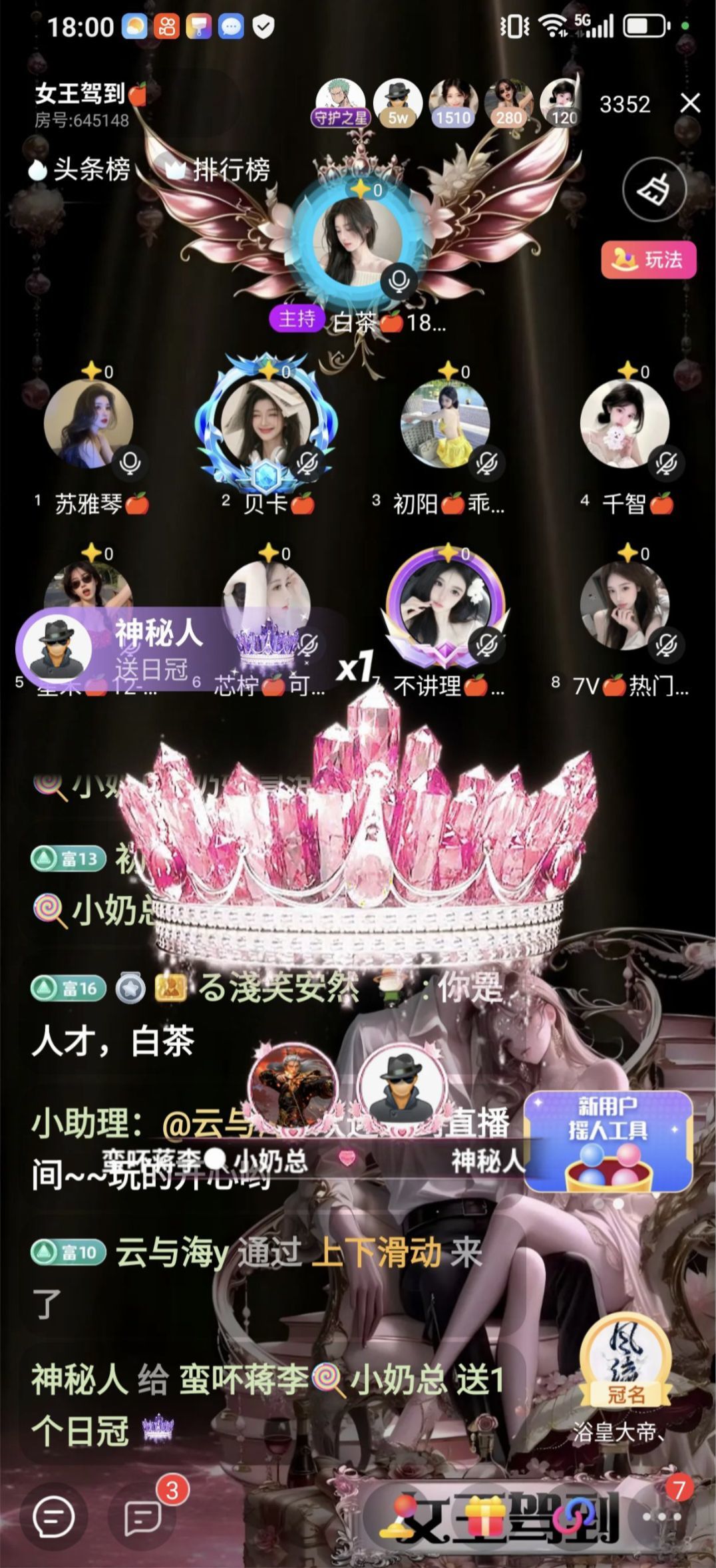Open the 冠名 sponsor badge
This screenshot has height=1568, width=716.
pyautogui.click(x=626, y=1364)
